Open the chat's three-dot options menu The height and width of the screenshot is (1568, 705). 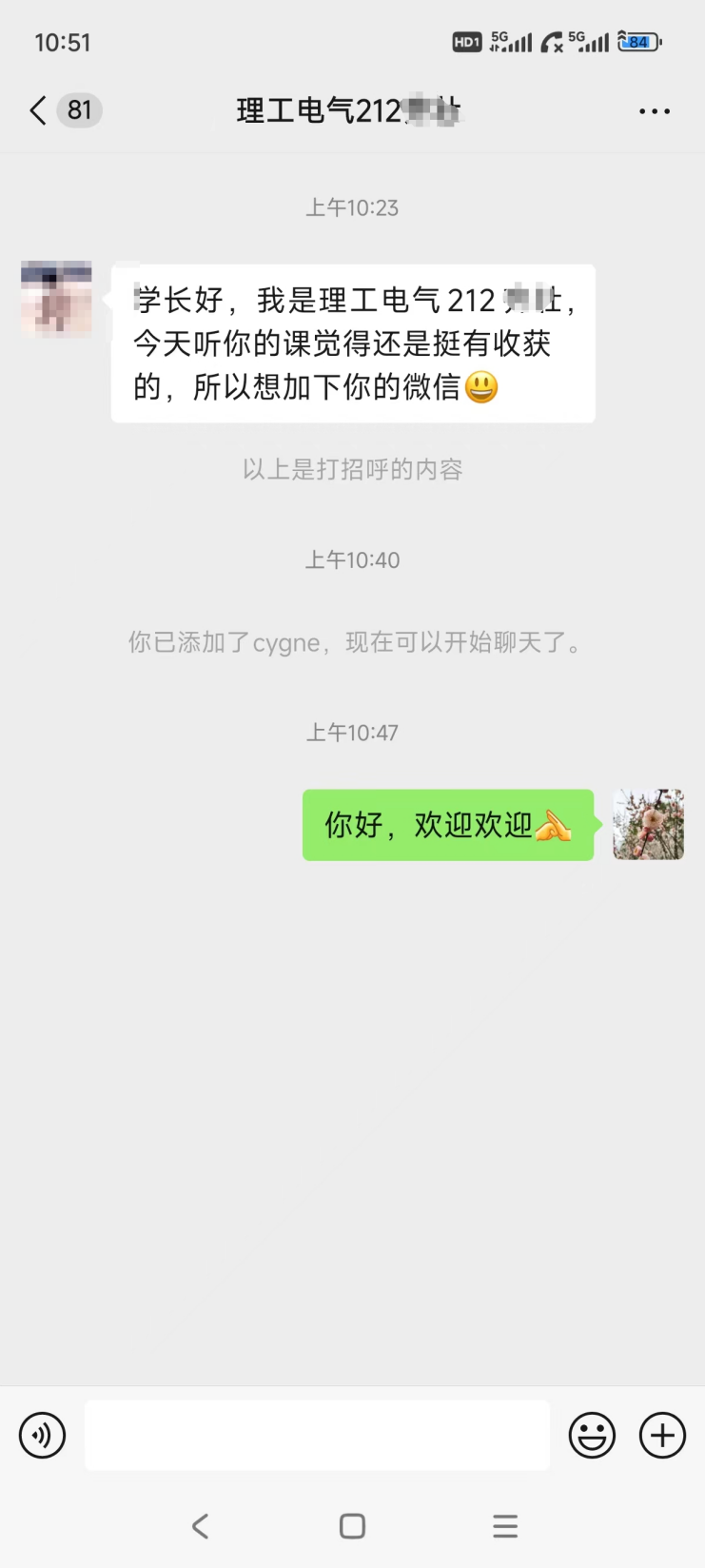click(655, 111)
